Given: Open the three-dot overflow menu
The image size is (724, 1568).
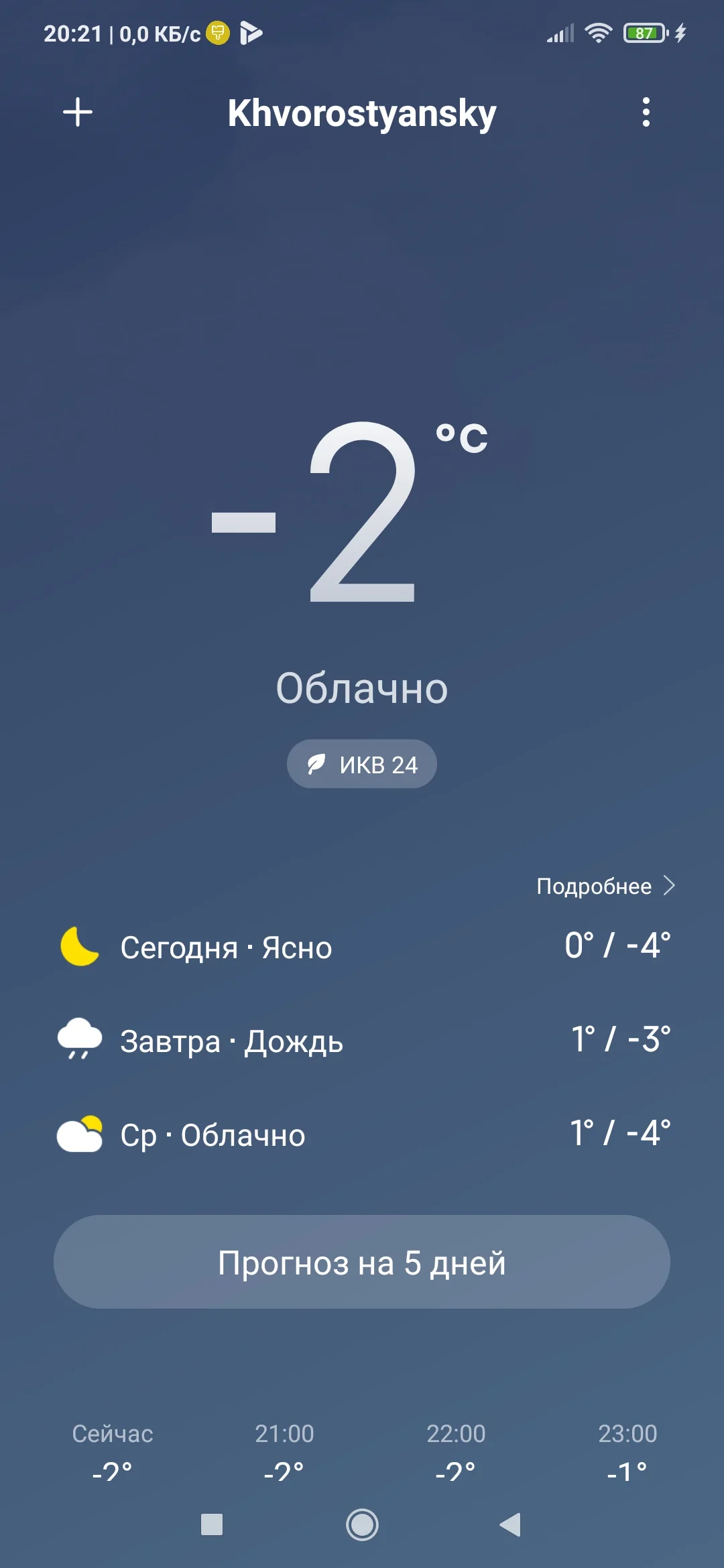Looking at the screenshot, I should (x=646, y=112).
